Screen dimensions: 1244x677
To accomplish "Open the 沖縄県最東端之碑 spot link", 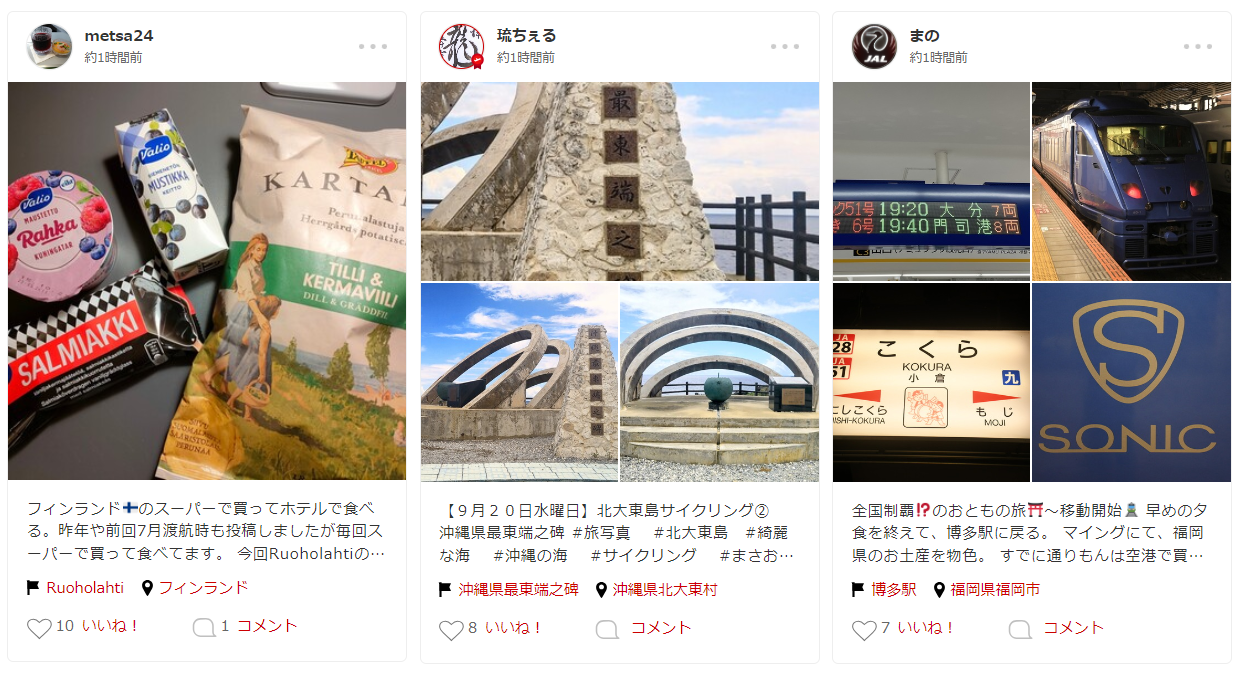I will pos(518,590).
